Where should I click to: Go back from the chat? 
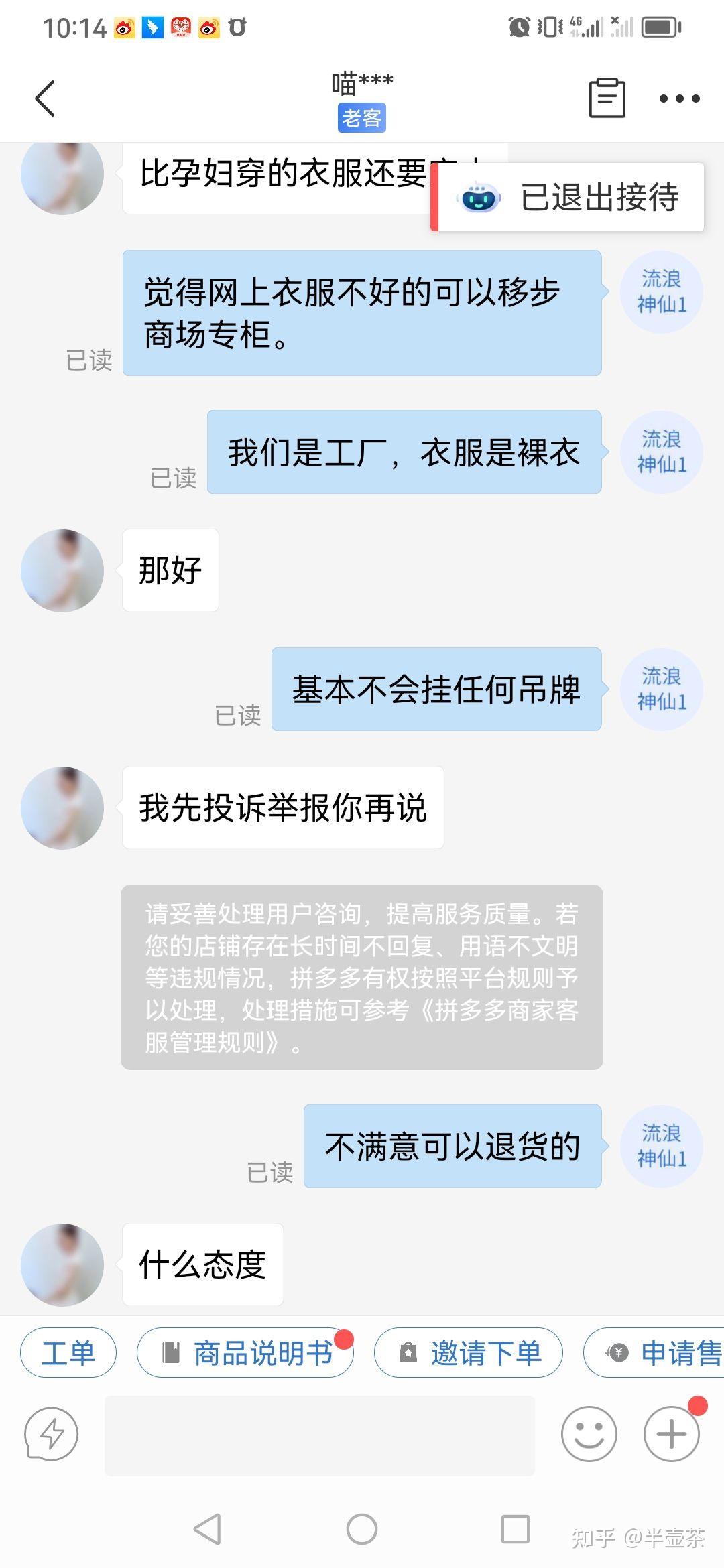[x=45, y=99]
